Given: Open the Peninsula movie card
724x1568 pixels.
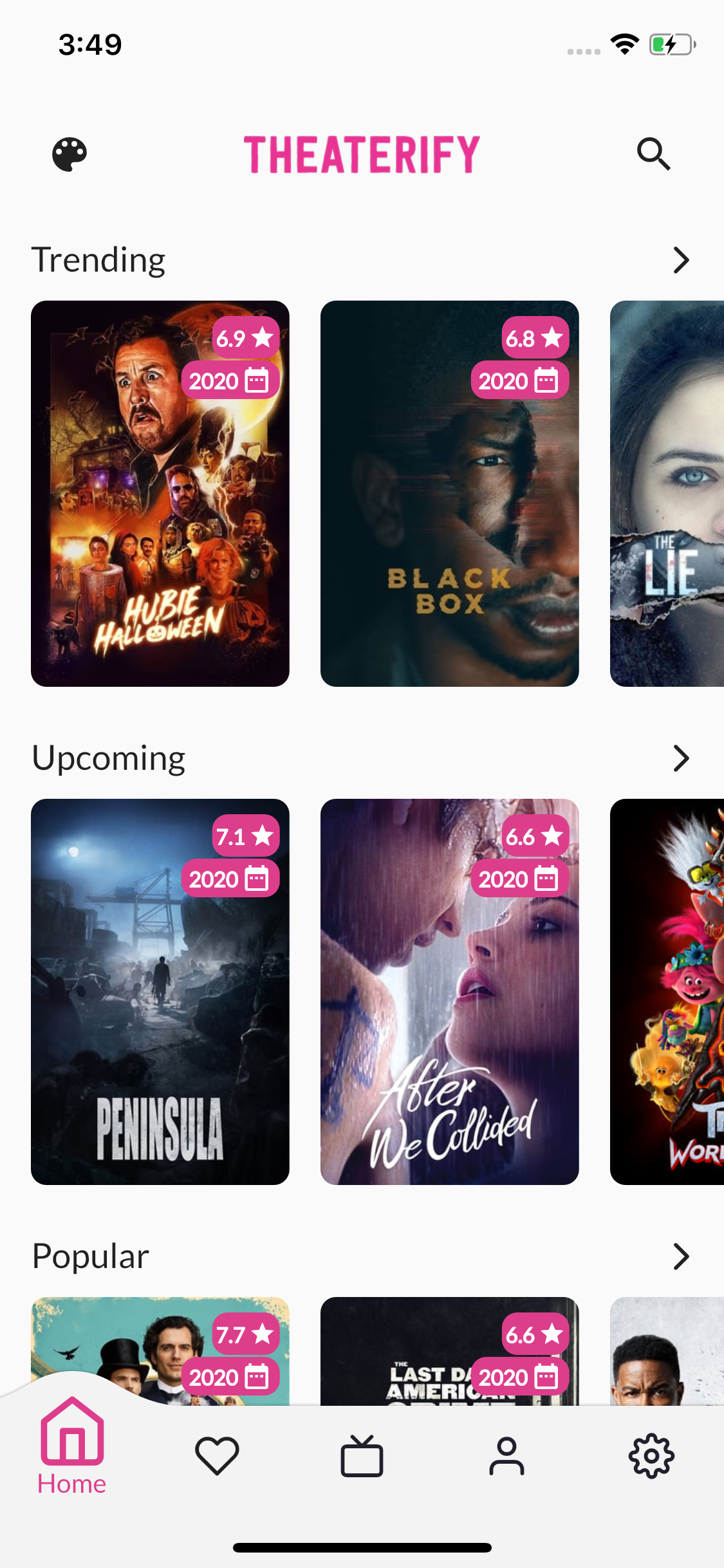Looking at the screenshot, I should (x=160, y=992).
